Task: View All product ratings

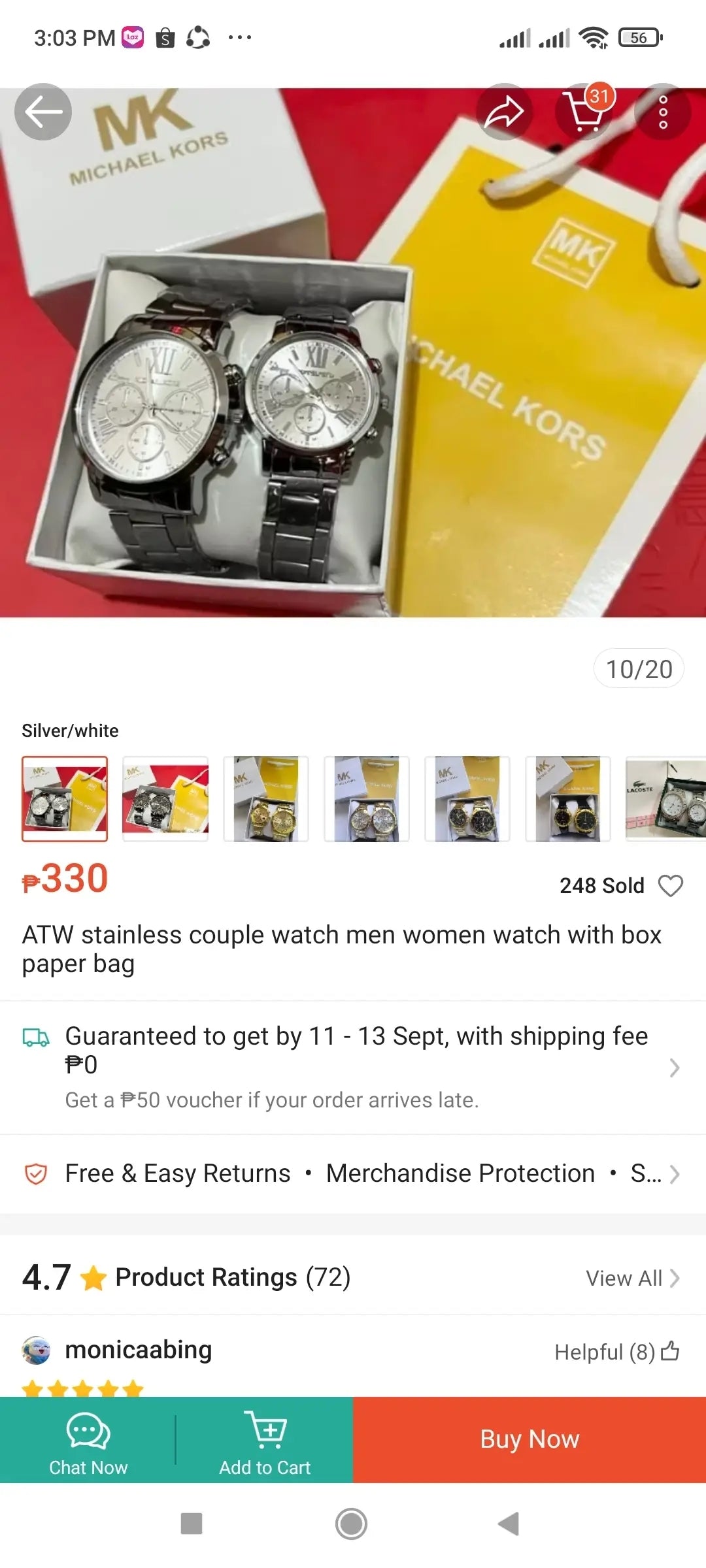Action: click(632, 1278)
